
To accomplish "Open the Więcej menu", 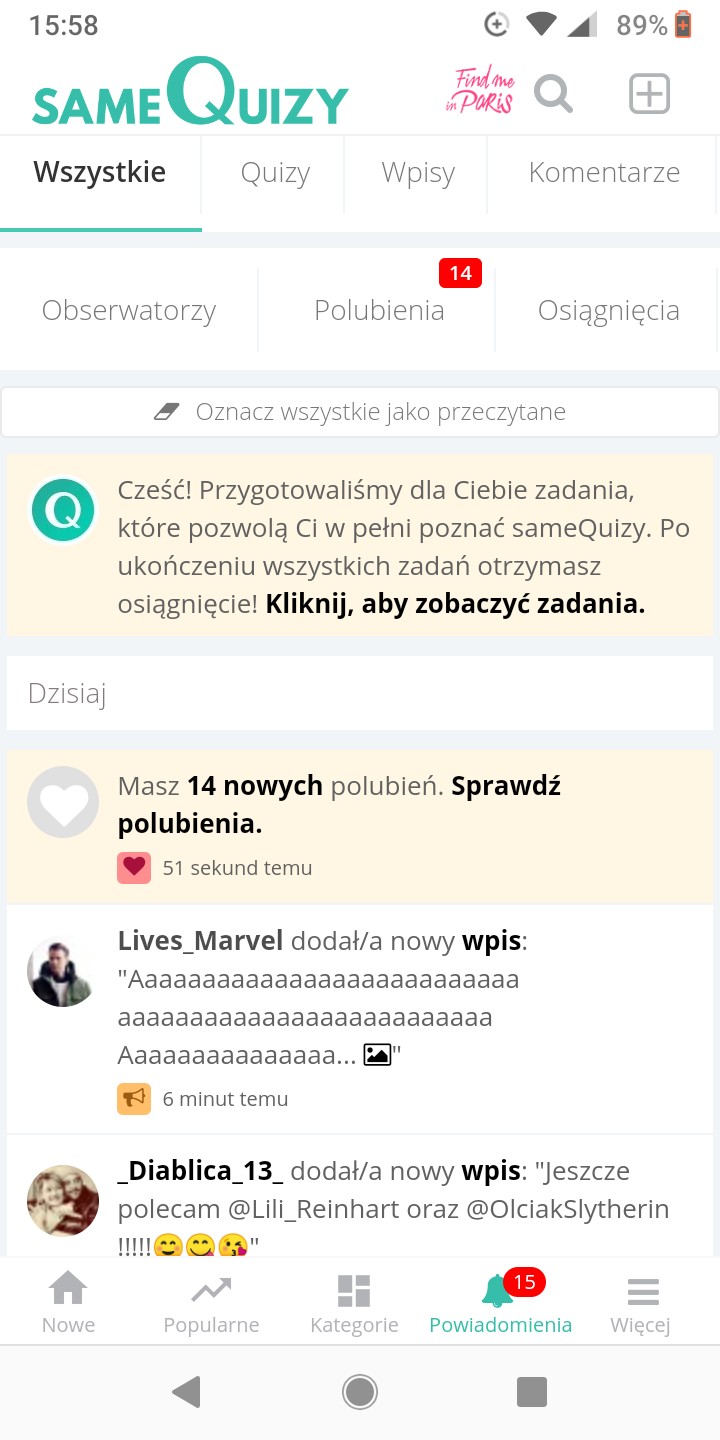I will (x=641, y=1303).
